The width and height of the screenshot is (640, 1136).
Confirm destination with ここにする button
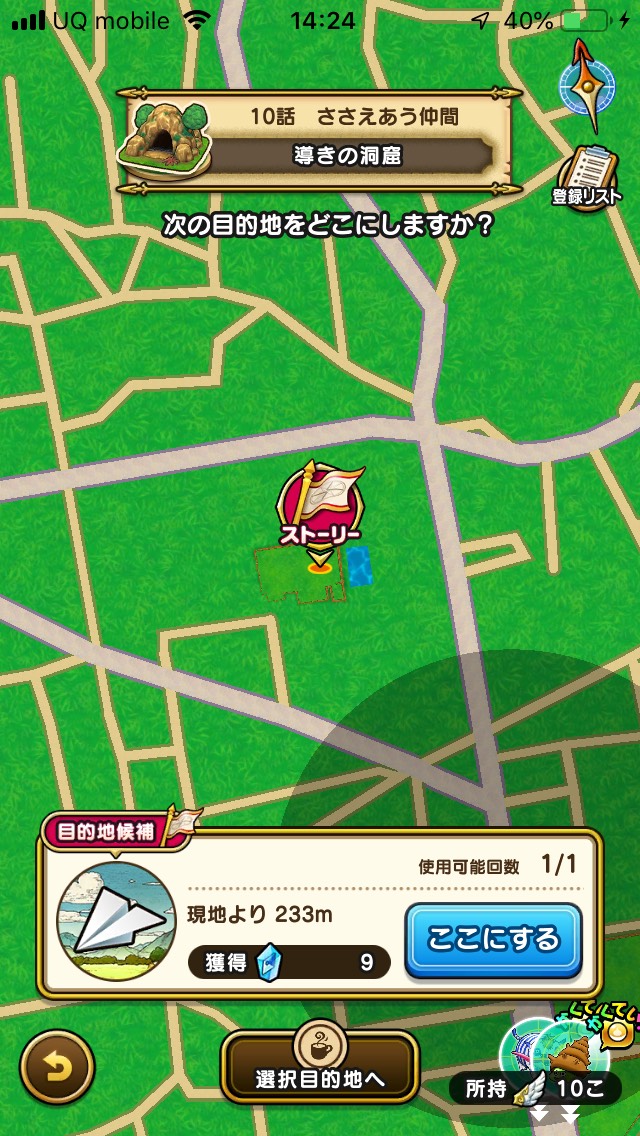click(x=493, y=940)
